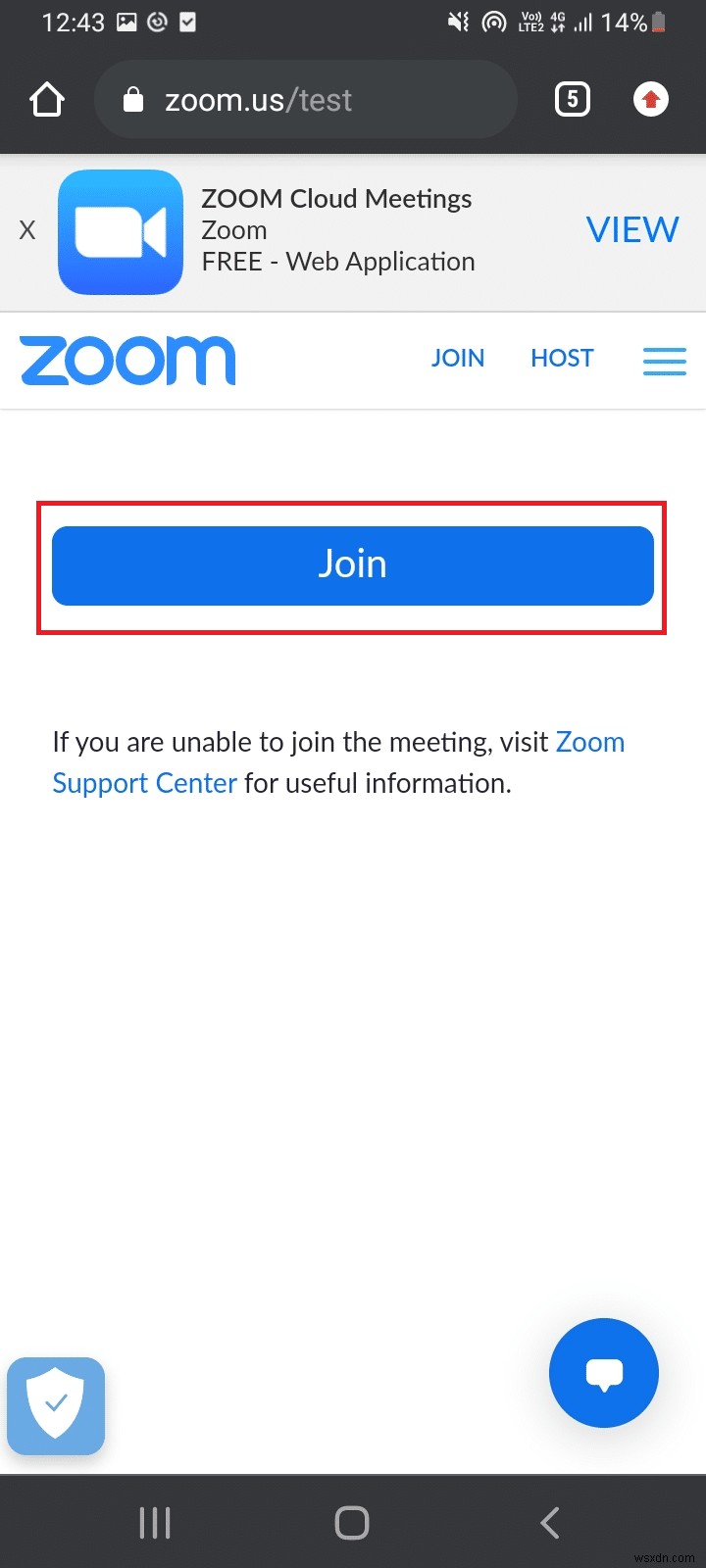
Task: Open the Zoom Support Center link
Action: (144, 783)
